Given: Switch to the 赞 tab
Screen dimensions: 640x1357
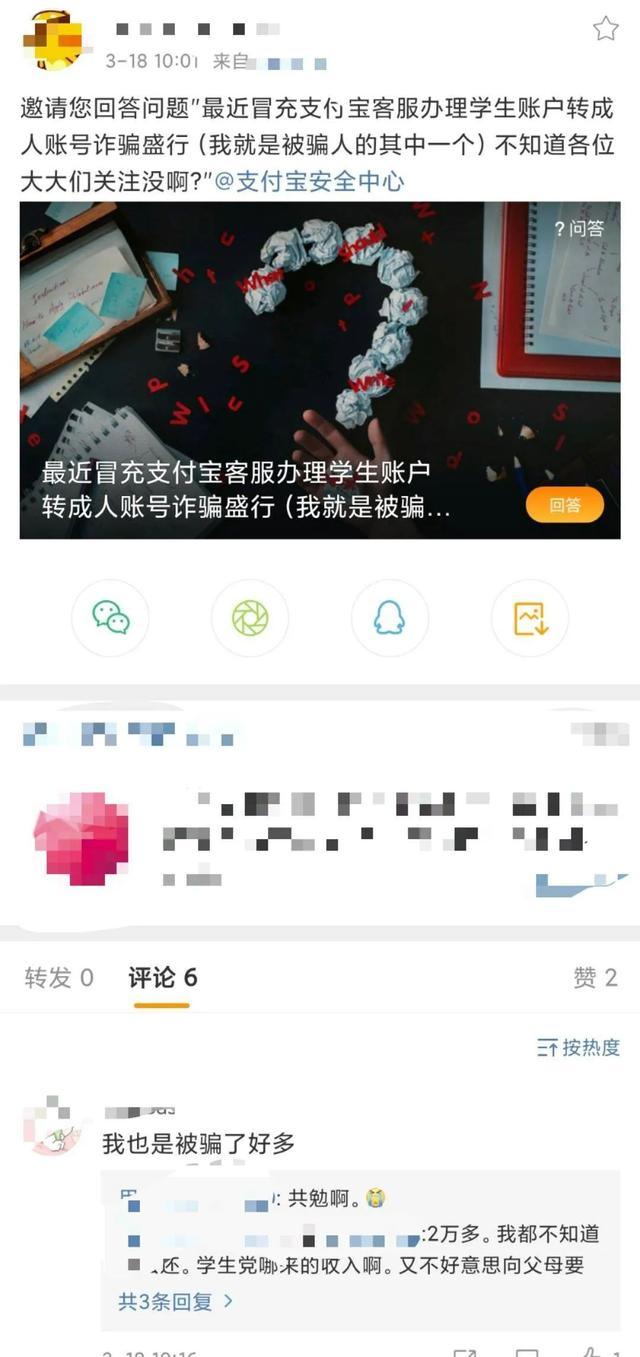Looking at the screenshot, I should (595, 978).
